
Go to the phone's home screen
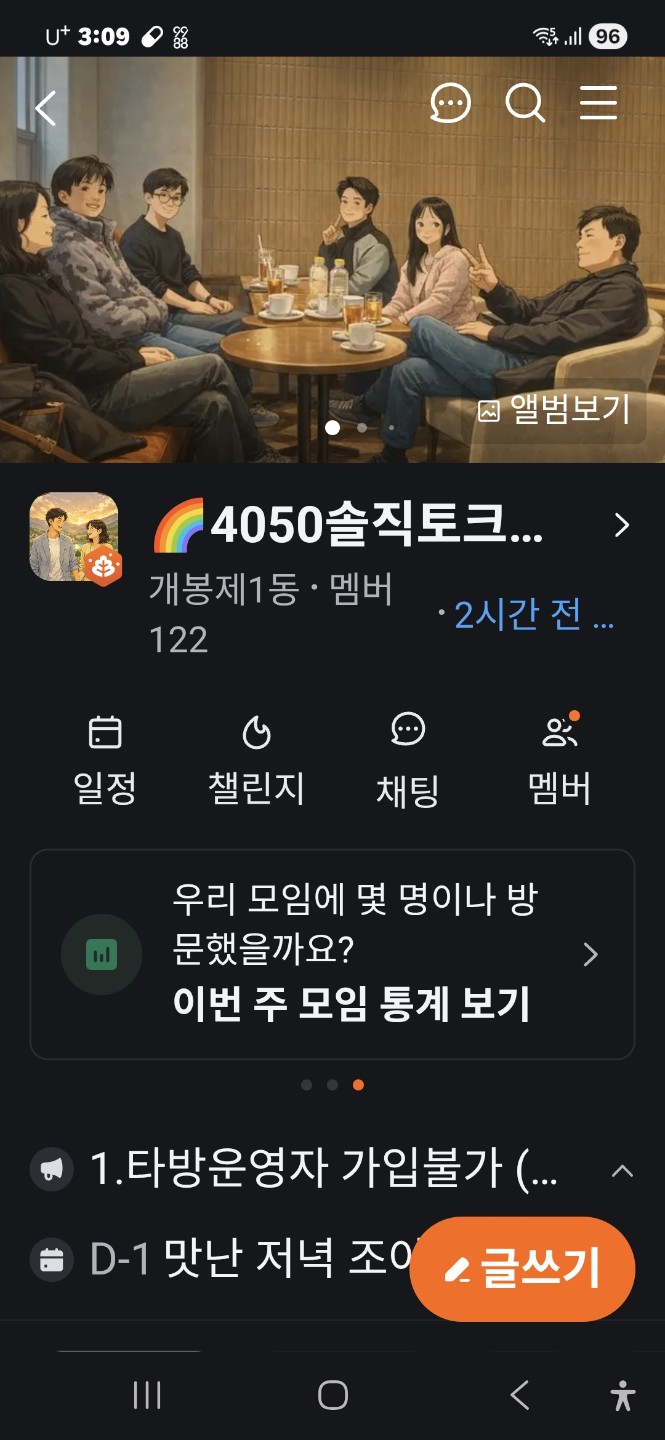pyautogui.click(x=332, y=1396)
